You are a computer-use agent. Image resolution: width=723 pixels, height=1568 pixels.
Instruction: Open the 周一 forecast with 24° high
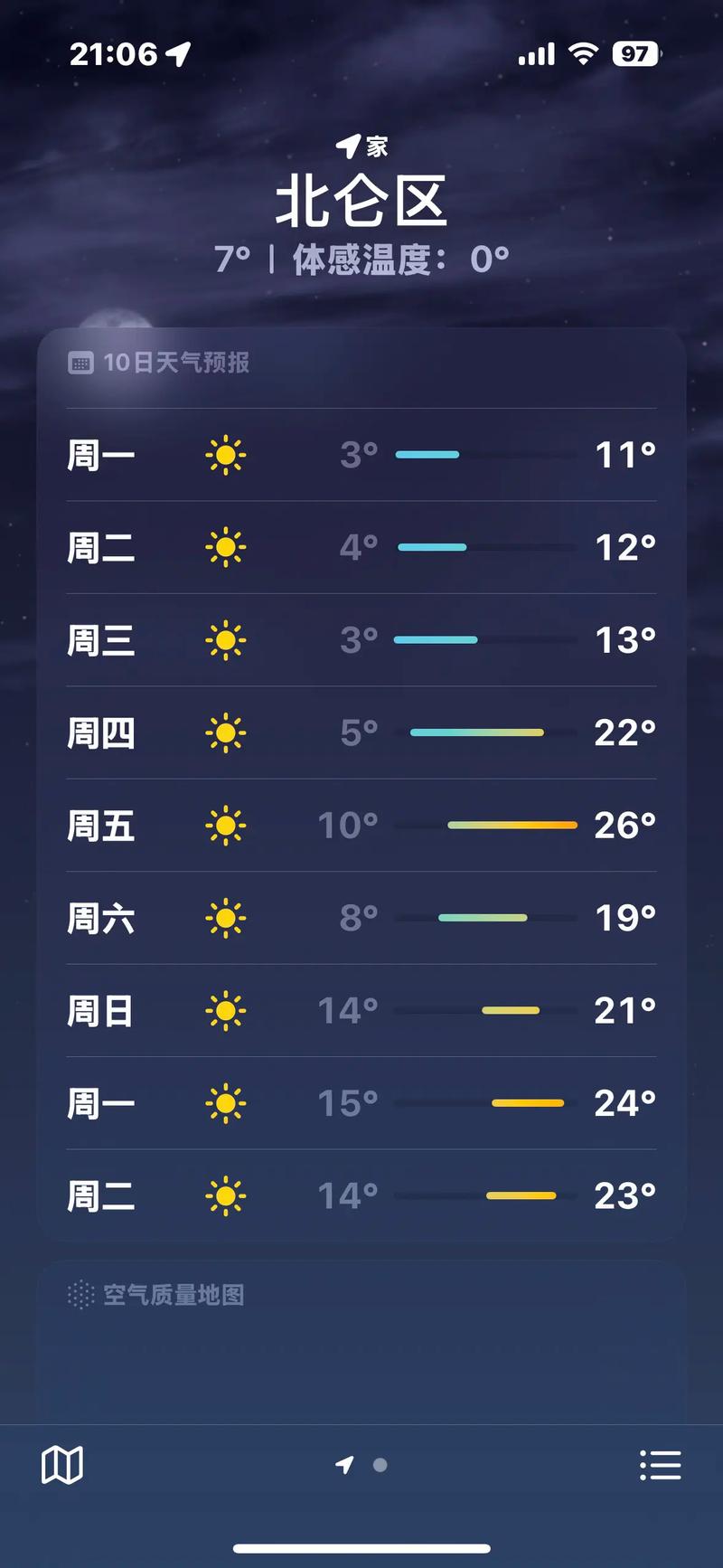coord(361,1103)
